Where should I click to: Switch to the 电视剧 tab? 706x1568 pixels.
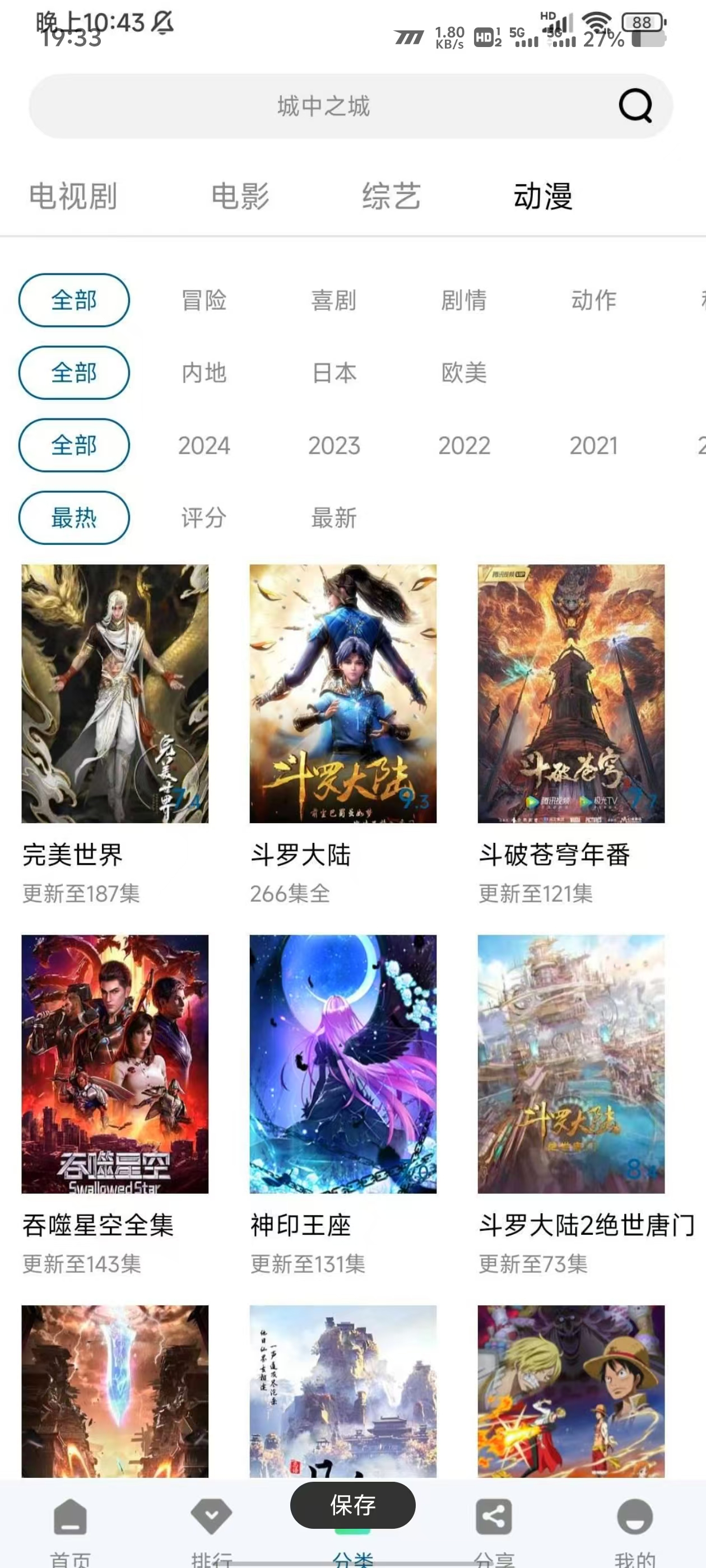click(x=73, y=197)
